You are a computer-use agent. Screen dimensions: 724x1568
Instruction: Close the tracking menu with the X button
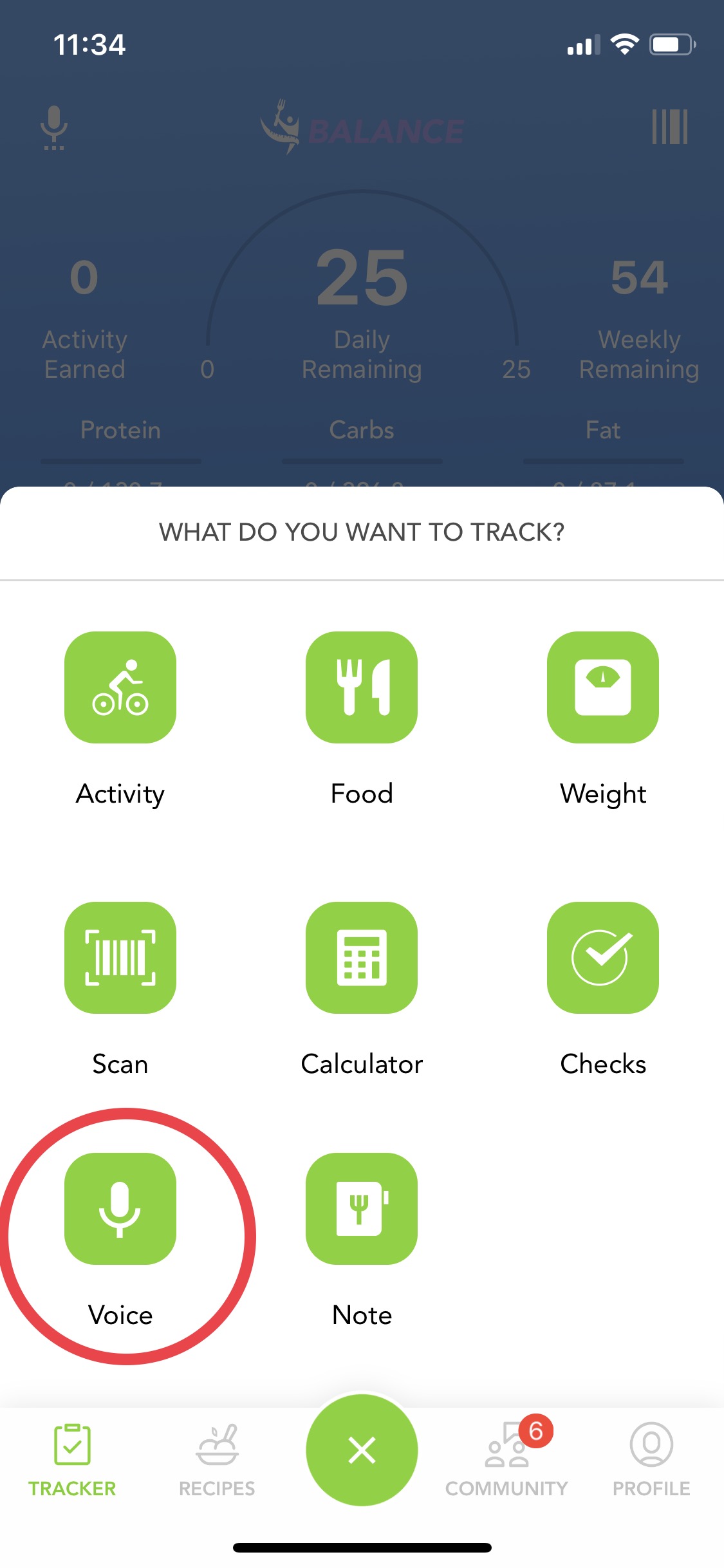362,1450
